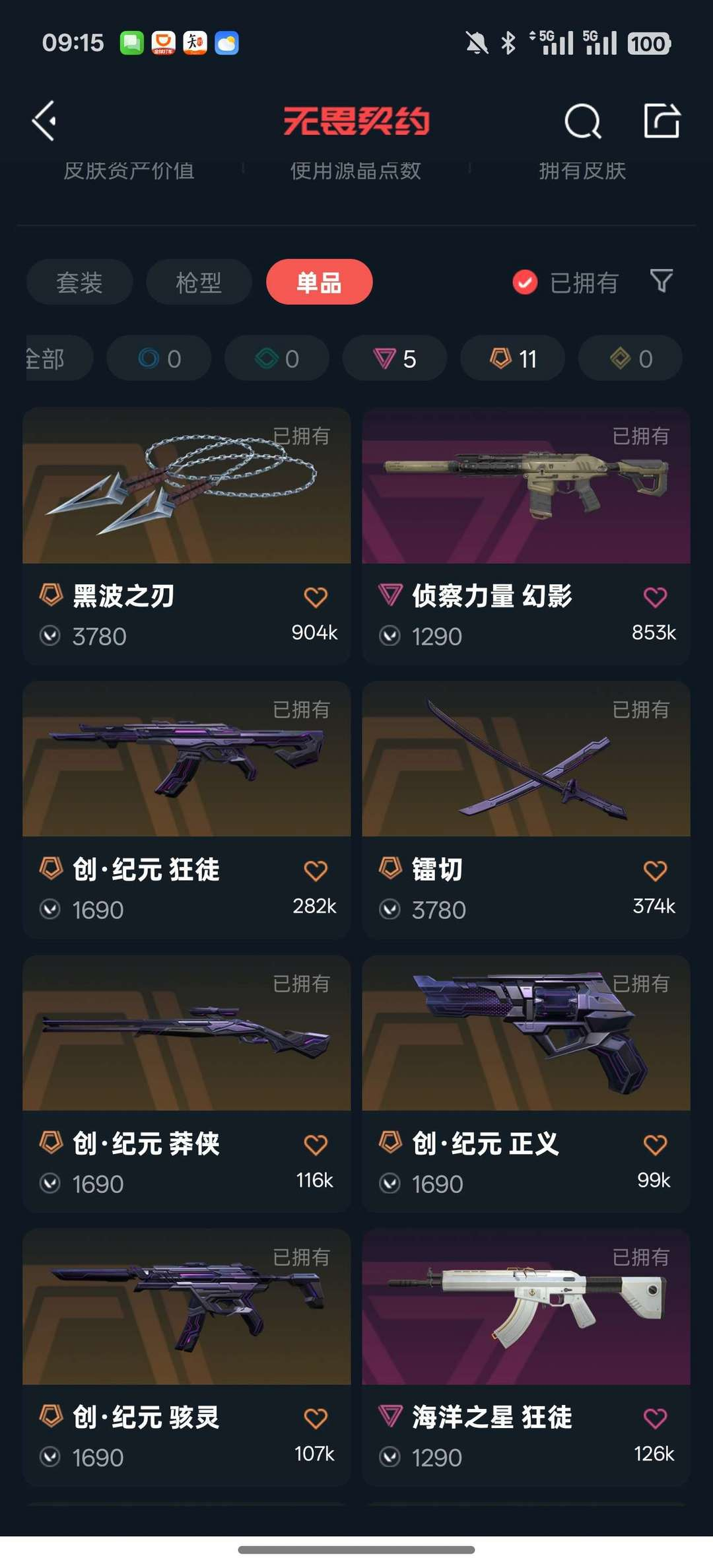This screenshot has height=1568, width=713.
Task: Open the 黑波之刃 skin card
Action: point(186,536)
